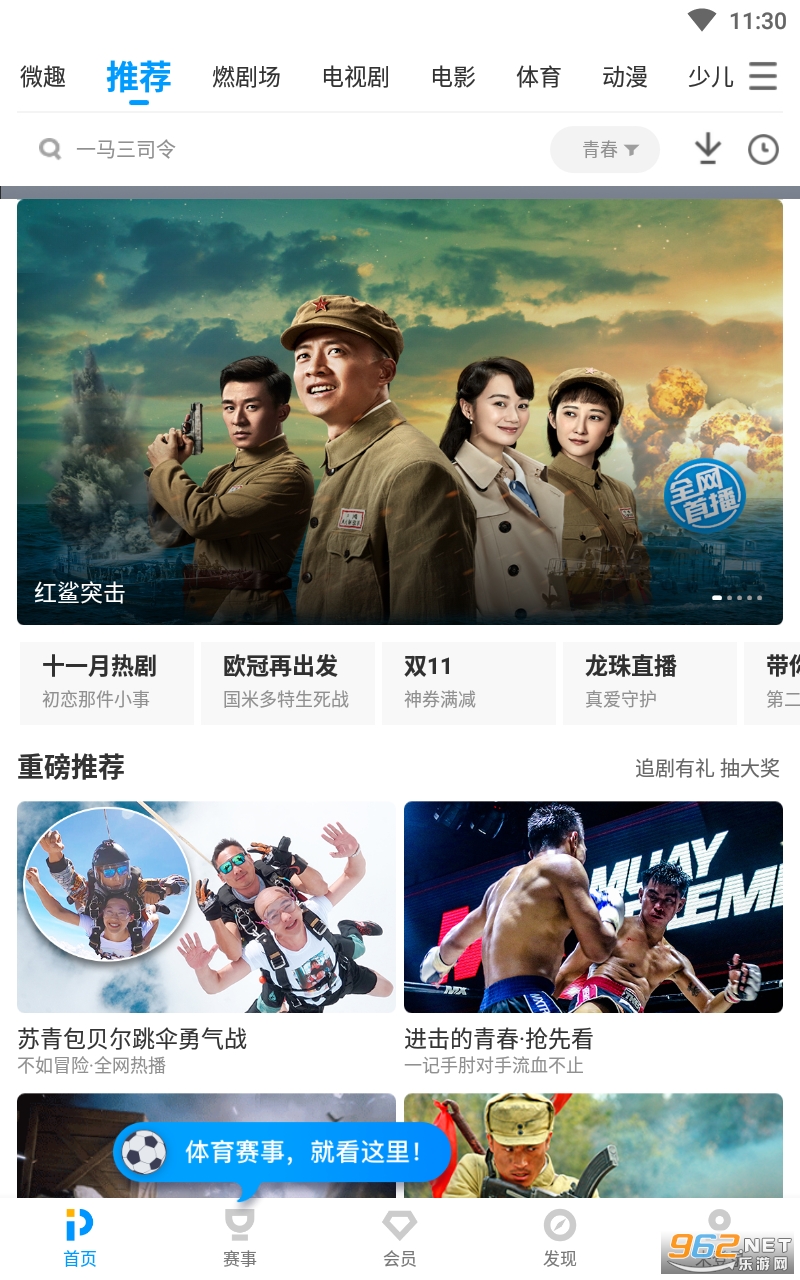
Task: Open watch history clock icon
Action: coord(763,150)
